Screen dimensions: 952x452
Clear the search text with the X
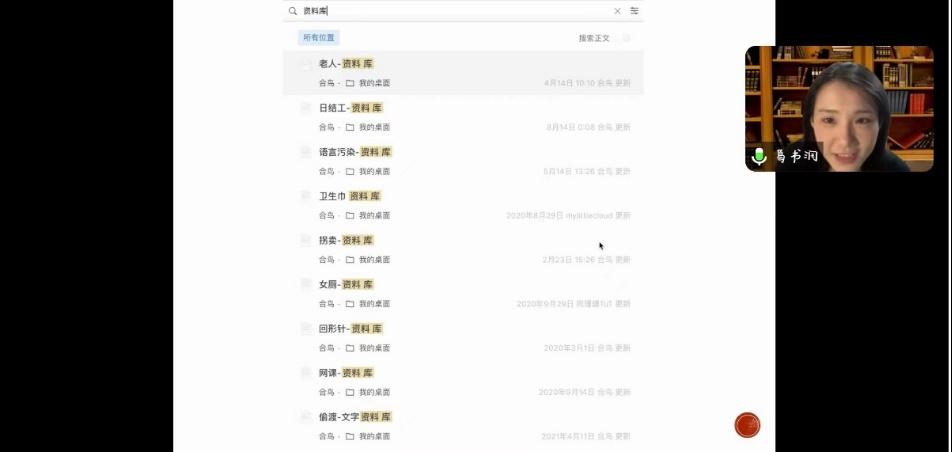[617, 11]
